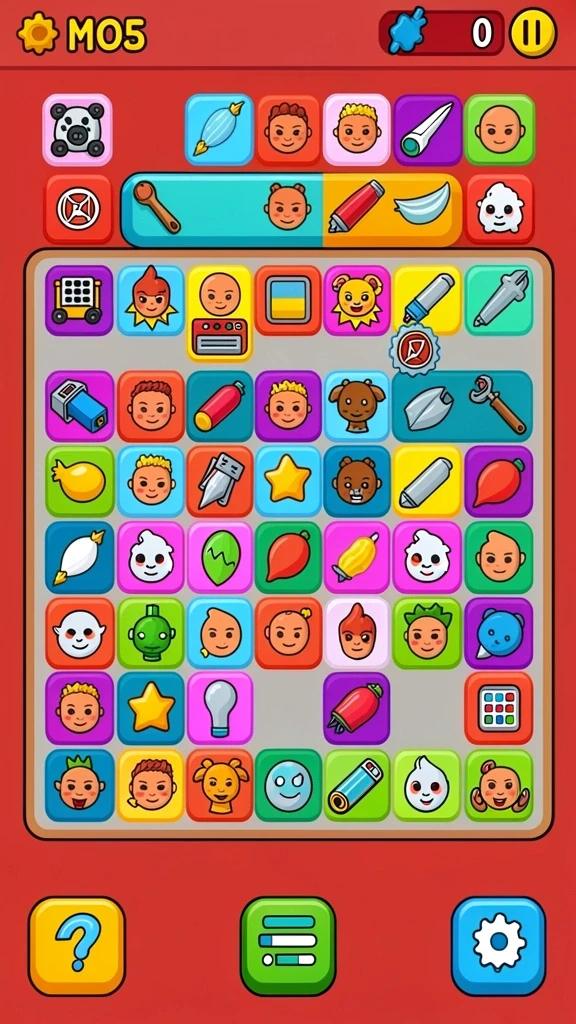Select the red circular symbol tile
Viewport: 576px width, 1024px height.
point(78,209)
